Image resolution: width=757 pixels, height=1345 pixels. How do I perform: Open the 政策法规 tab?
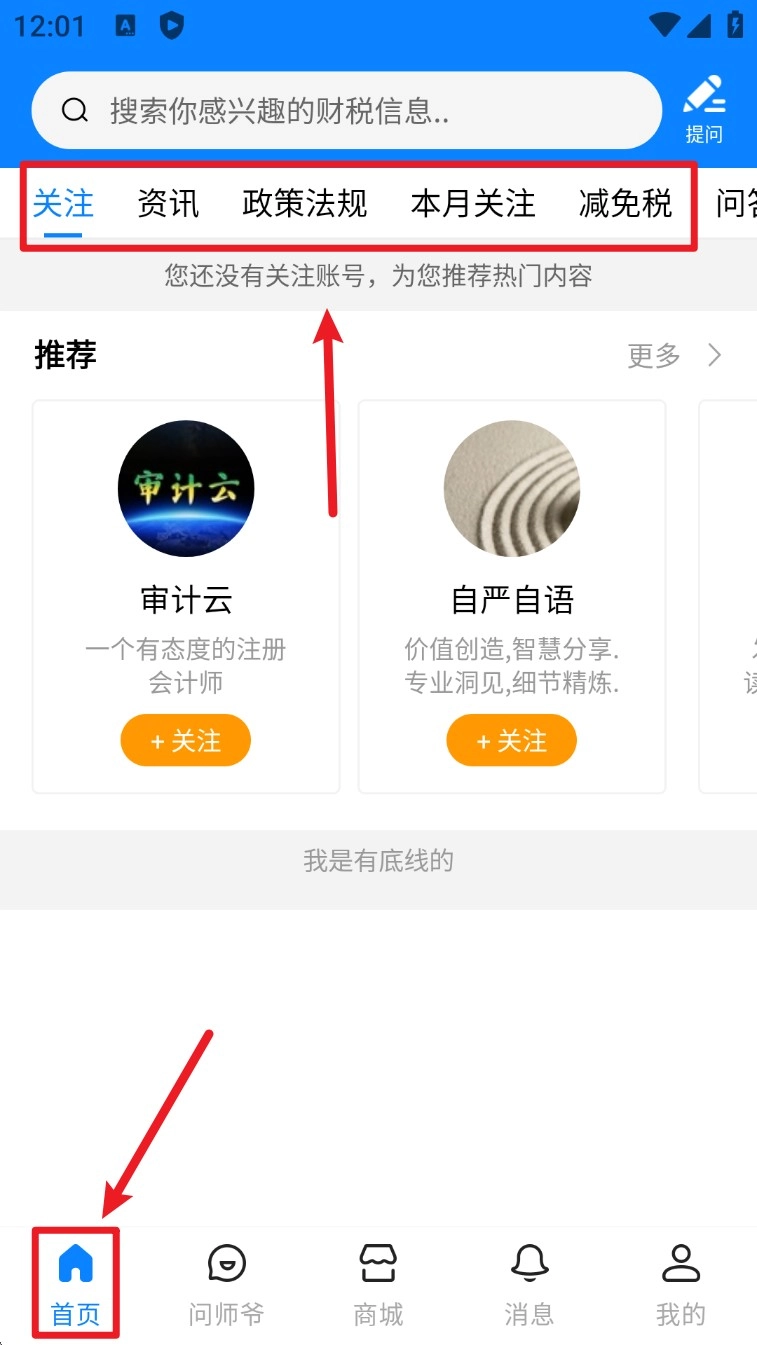[x=305, y=204]
